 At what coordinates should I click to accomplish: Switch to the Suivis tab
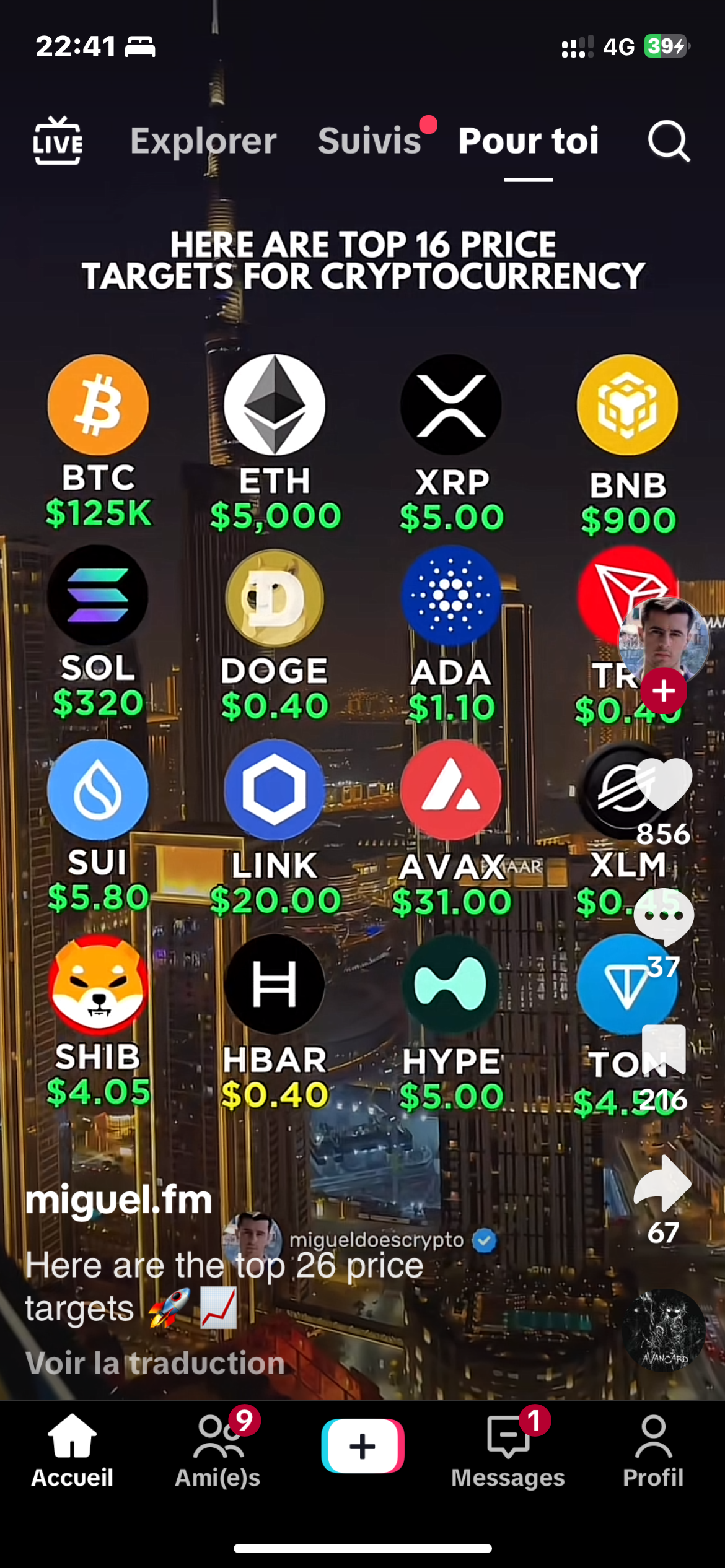(370, 141)
